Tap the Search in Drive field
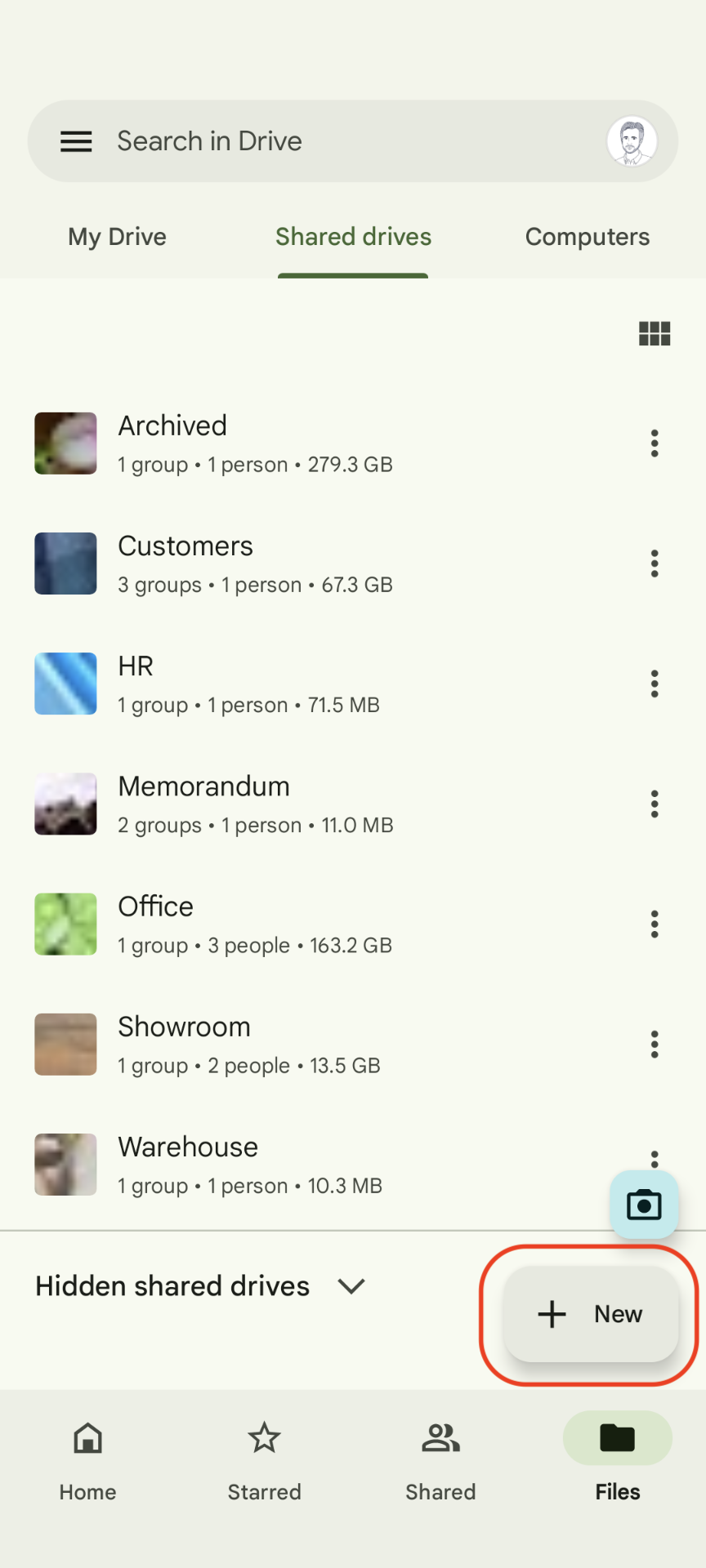The image size is (706, 1568). pyautogui.click(x=327, y=141)
